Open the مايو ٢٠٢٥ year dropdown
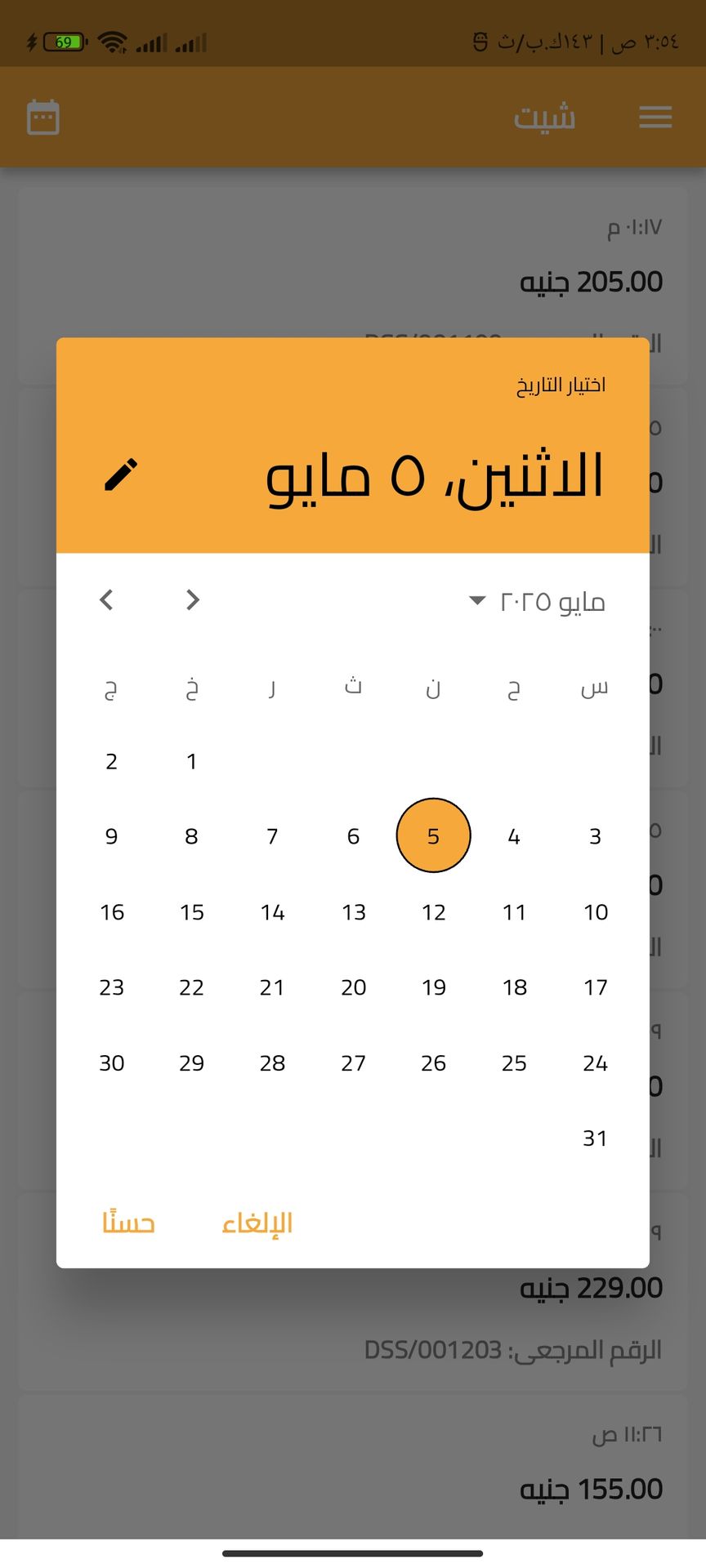Screen dimensions: 706x1568 pyautogui.click(x=538, y=602)
